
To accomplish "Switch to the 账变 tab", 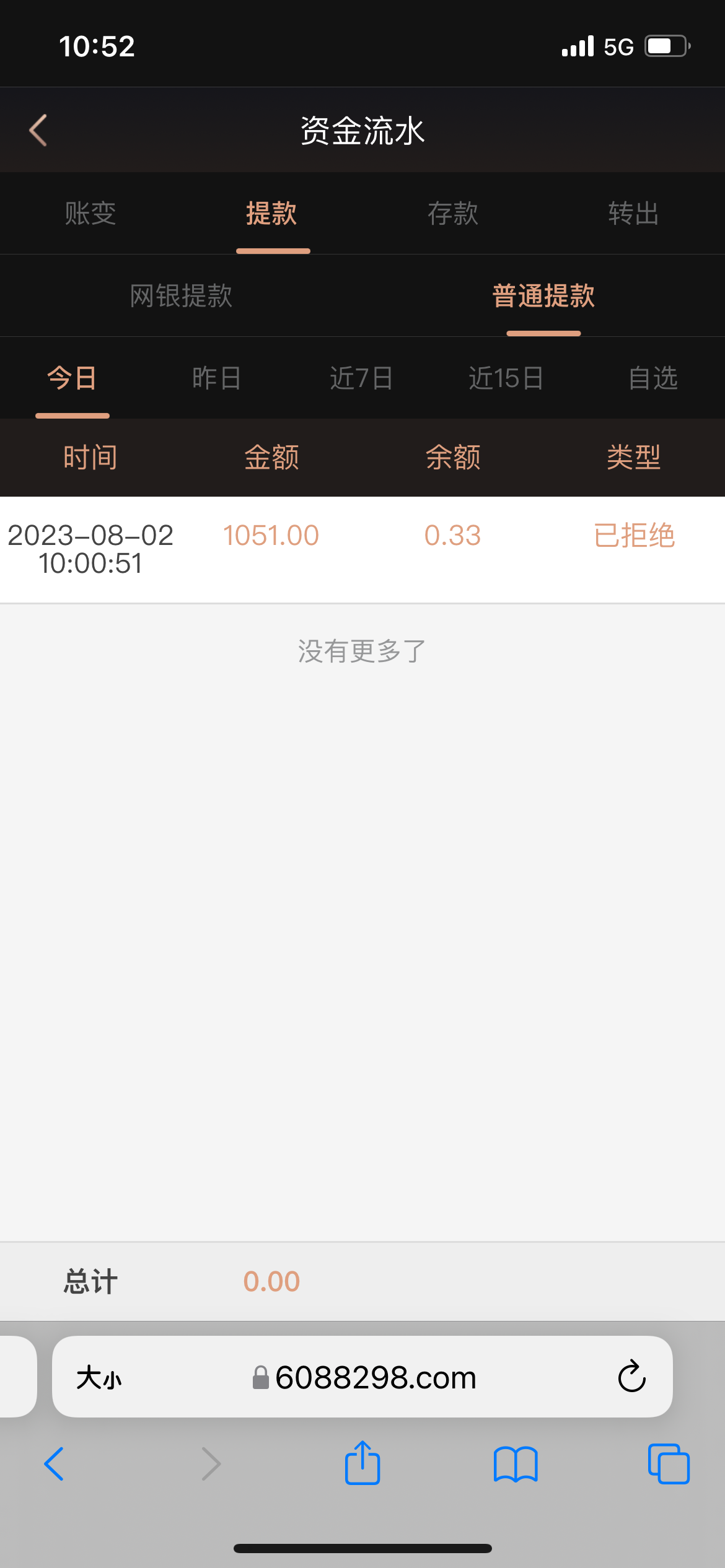I will [x=90, y=214].
